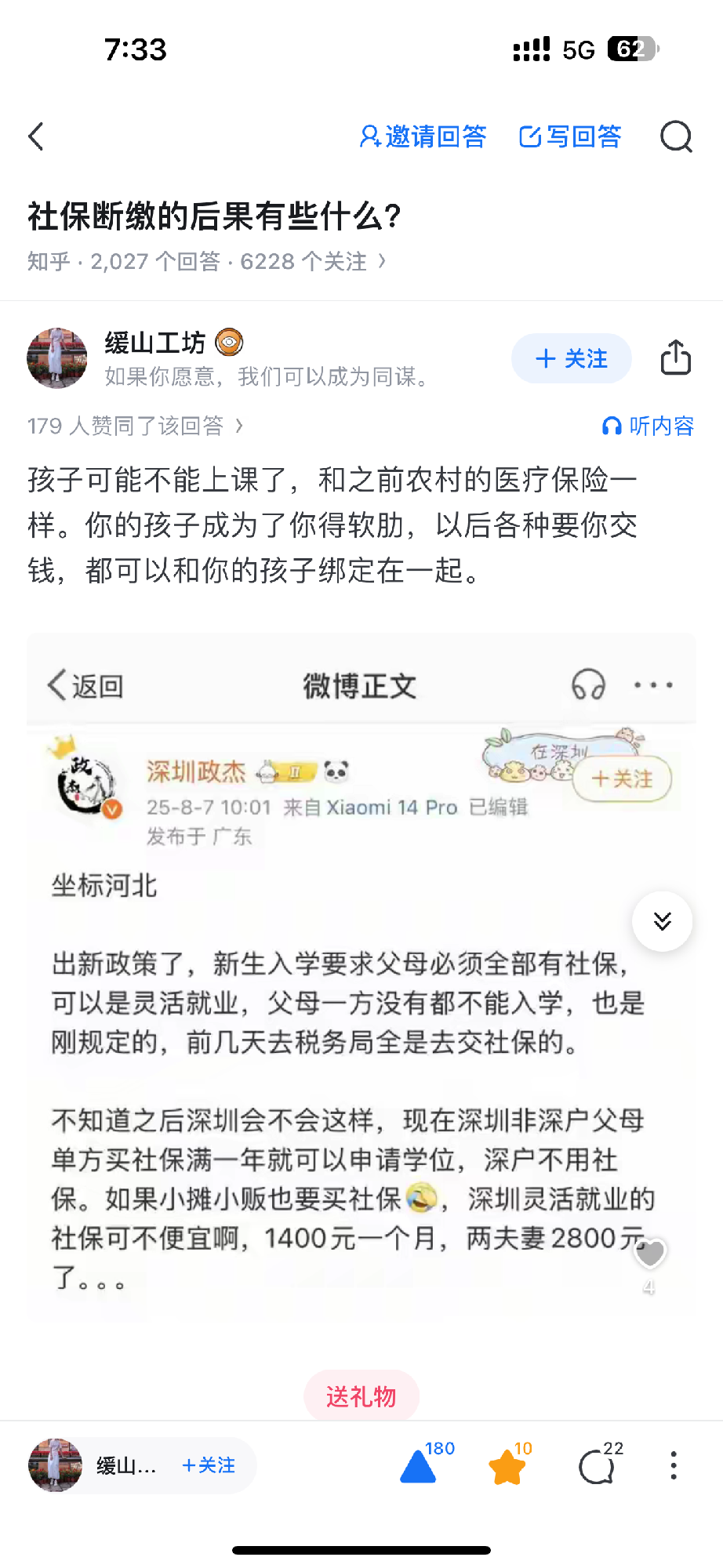The image size is (723, 1568).
Task: Follow 缓山工坊 with the 关注 button
Action: [571, 358]
